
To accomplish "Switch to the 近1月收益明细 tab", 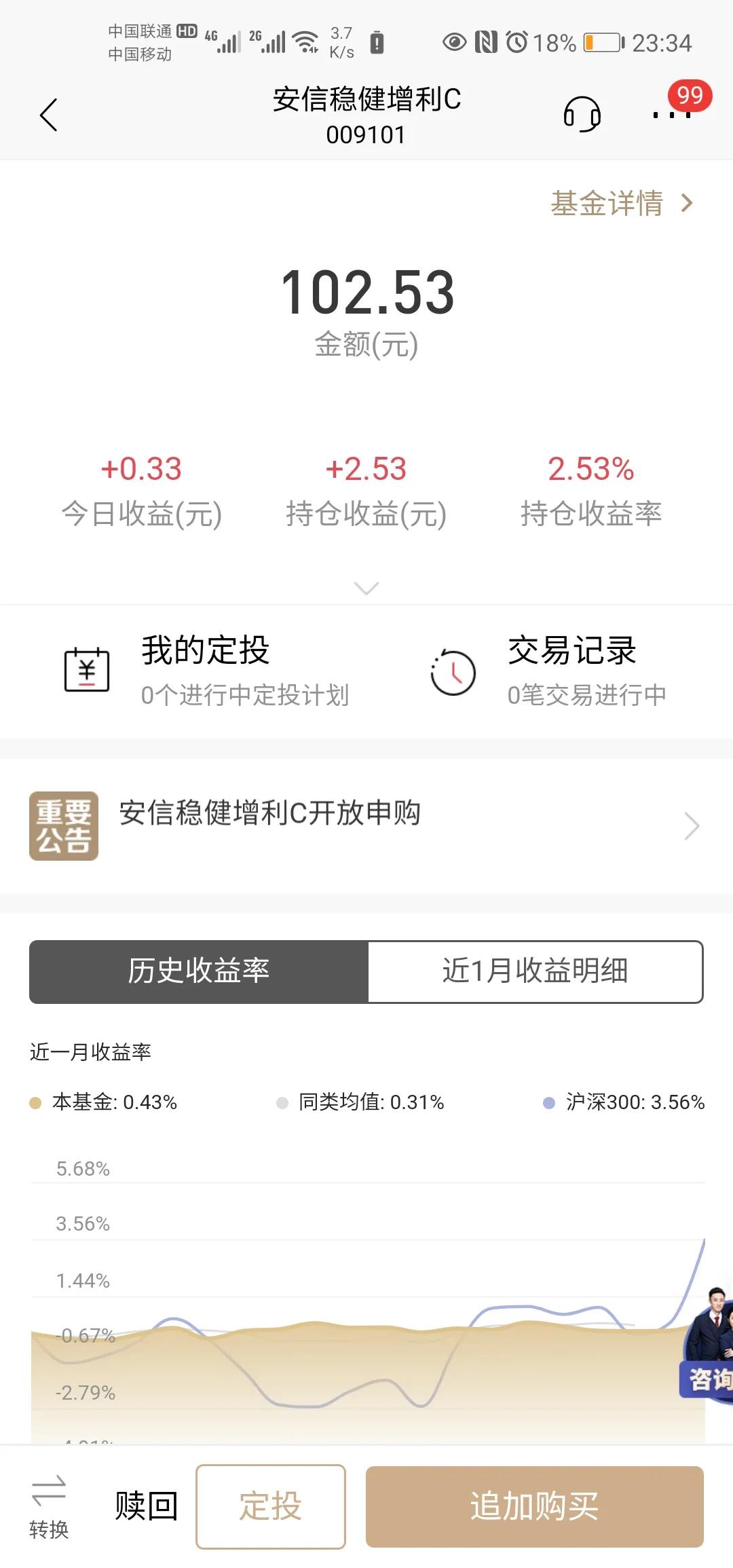I will pos(534,971).
